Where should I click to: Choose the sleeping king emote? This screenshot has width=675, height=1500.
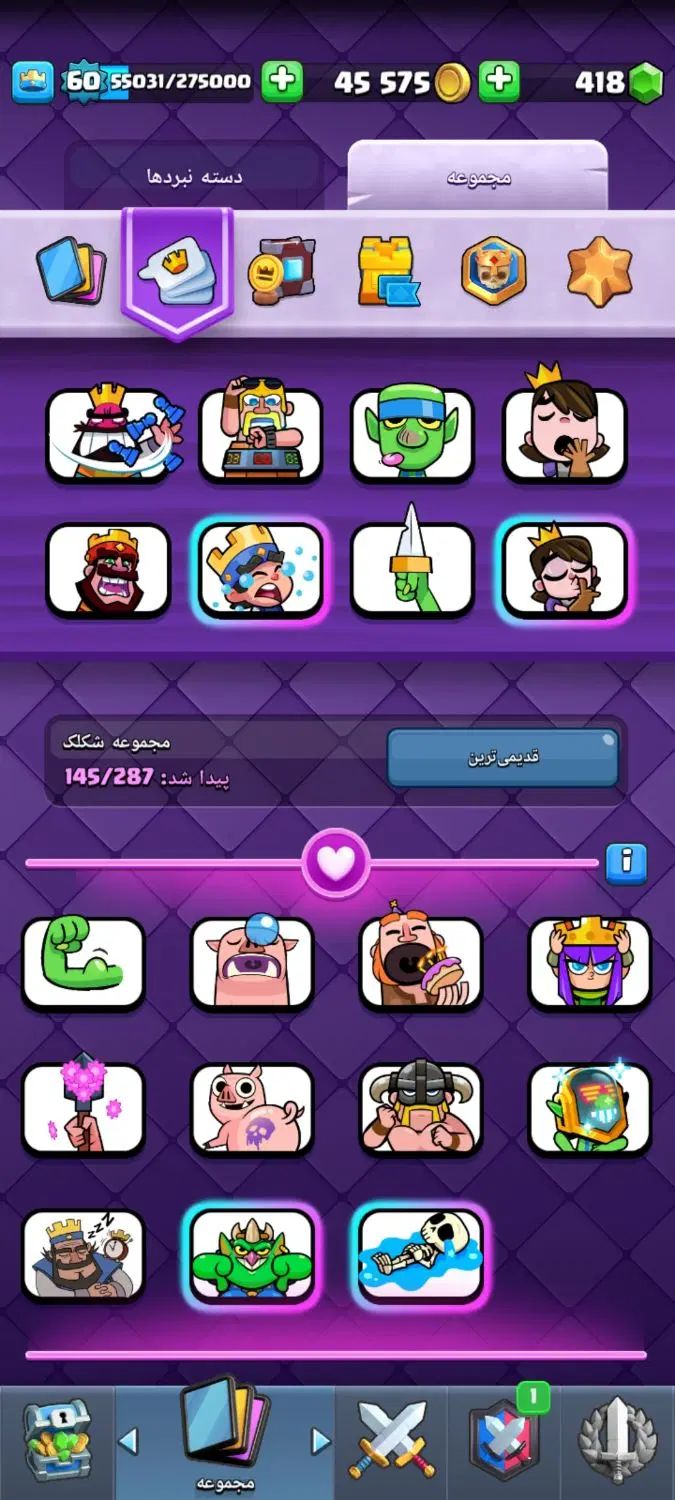[x=83, y=1254]
